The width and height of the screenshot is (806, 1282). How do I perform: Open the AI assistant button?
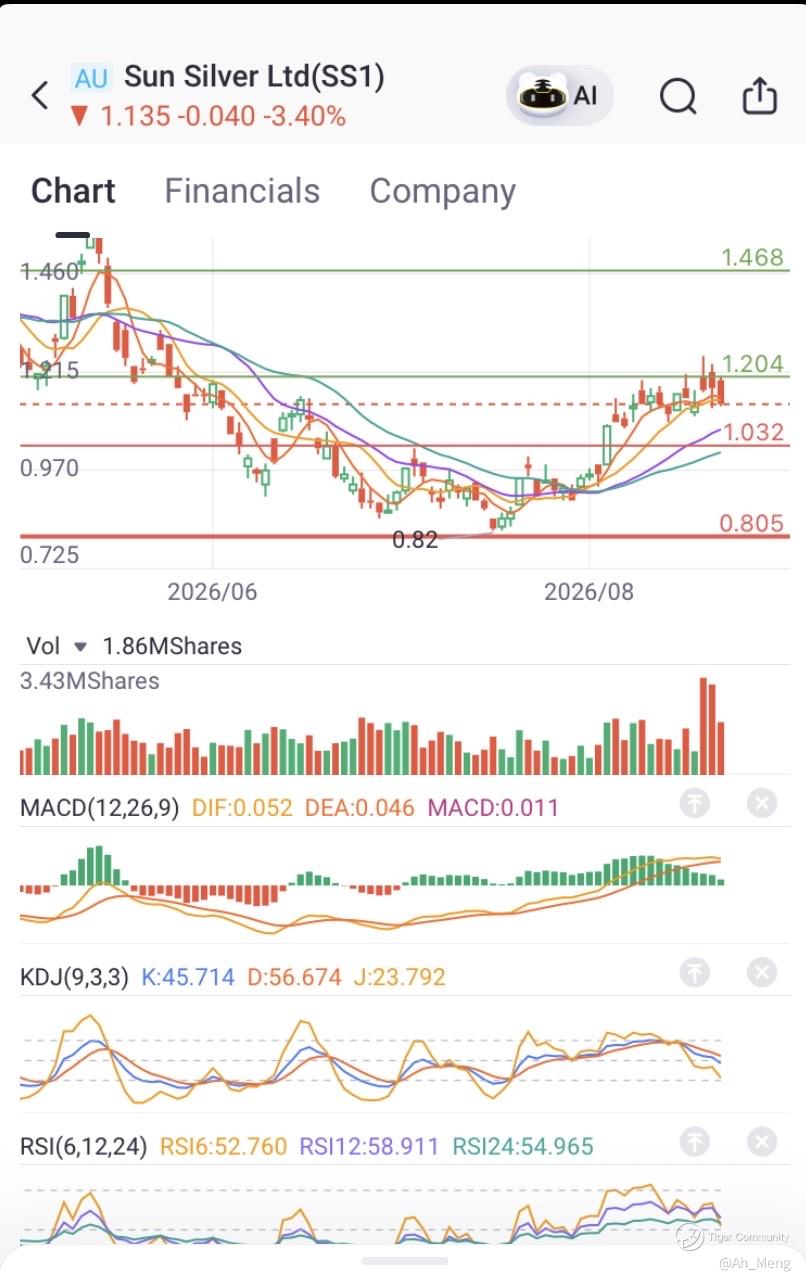pos(559,96)
